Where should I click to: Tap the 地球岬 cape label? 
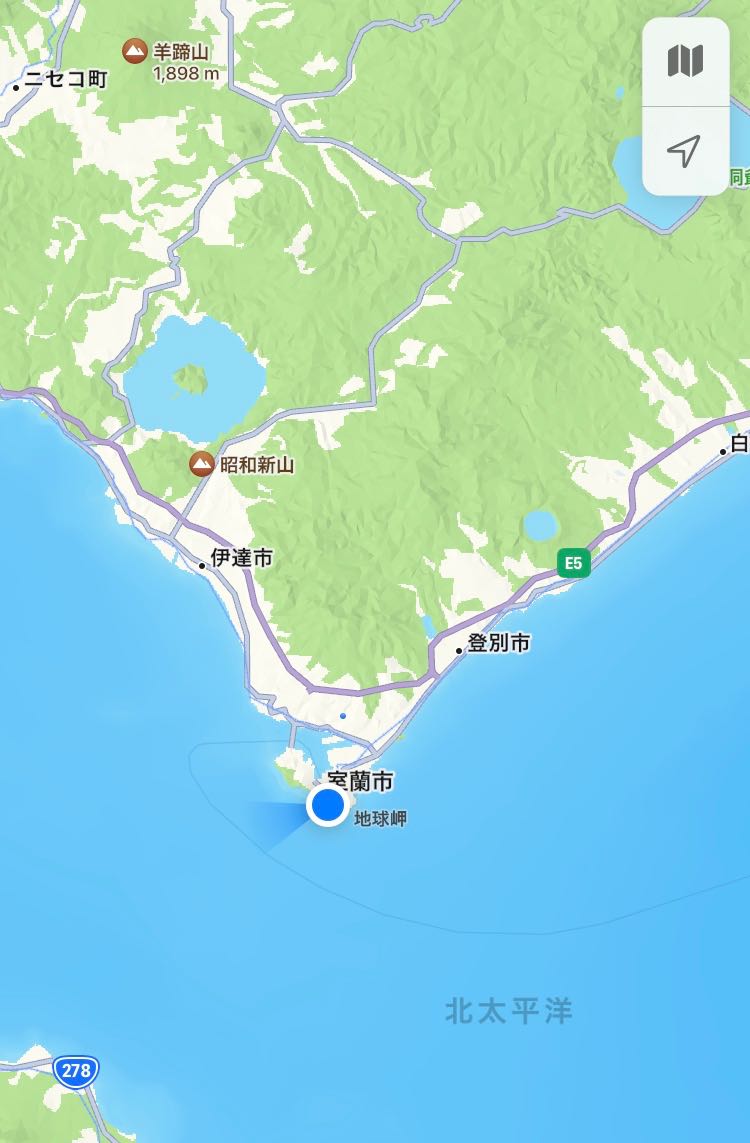pyautogui.click(x=381, y=820)
